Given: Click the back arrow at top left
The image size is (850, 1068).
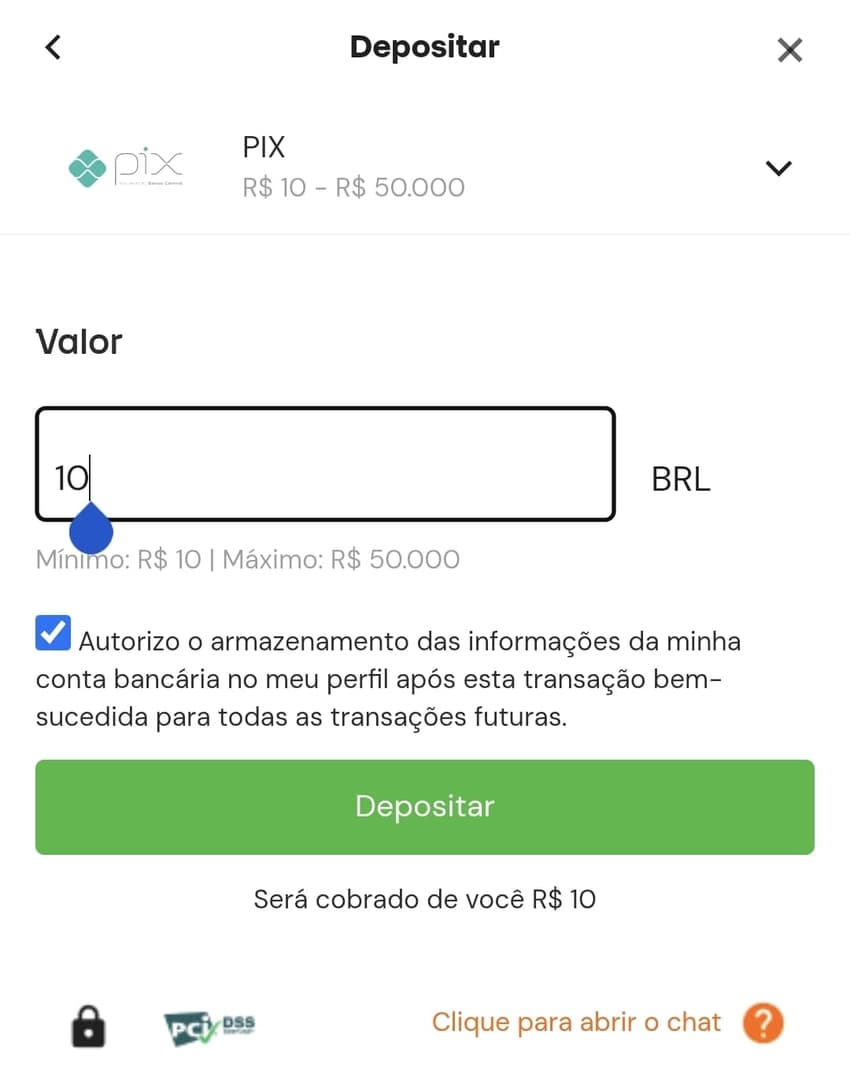Looking at the screenshot, I should (52, 46).
